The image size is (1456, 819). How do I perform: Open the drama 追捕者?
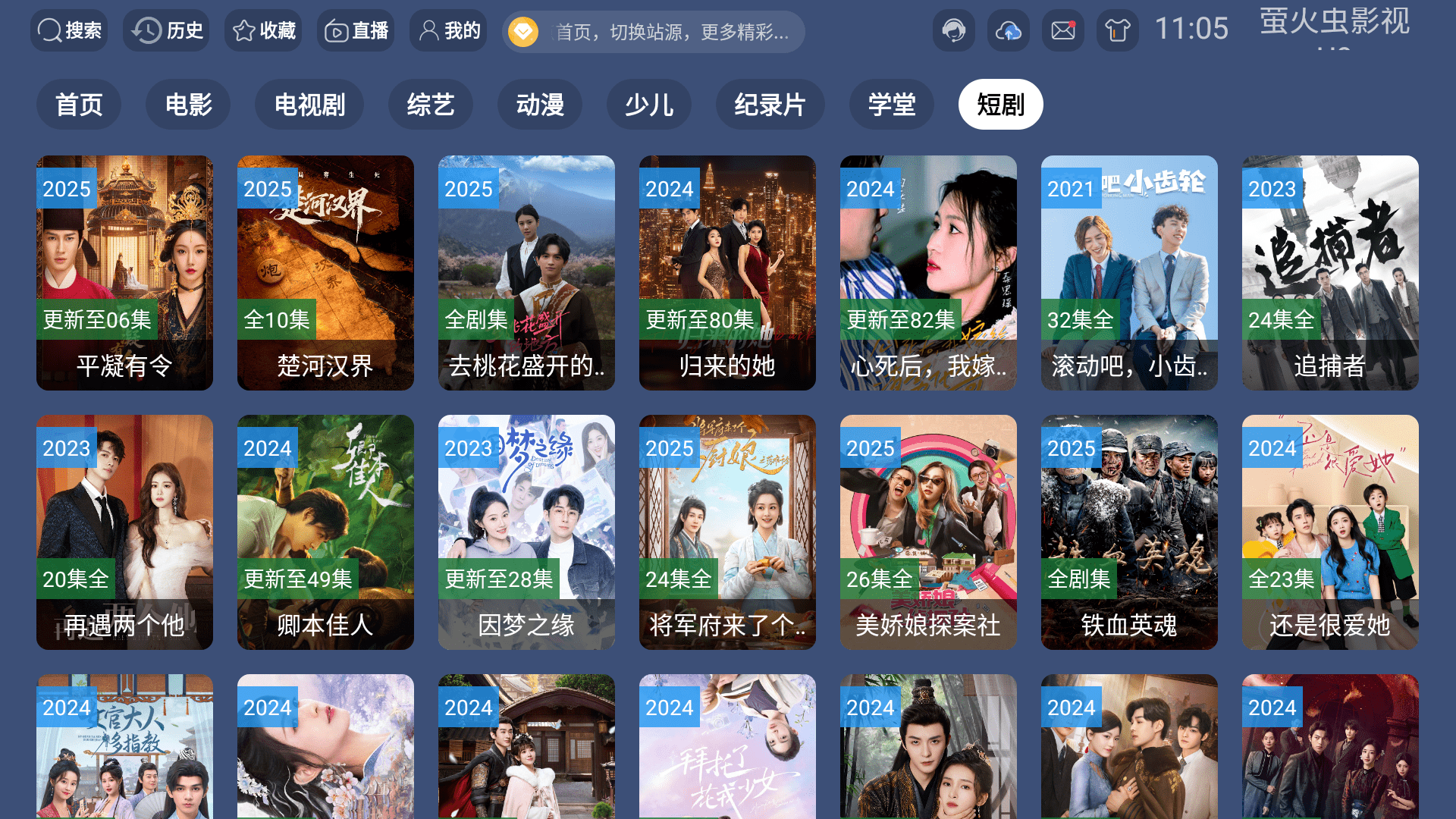coord(1330,273)
